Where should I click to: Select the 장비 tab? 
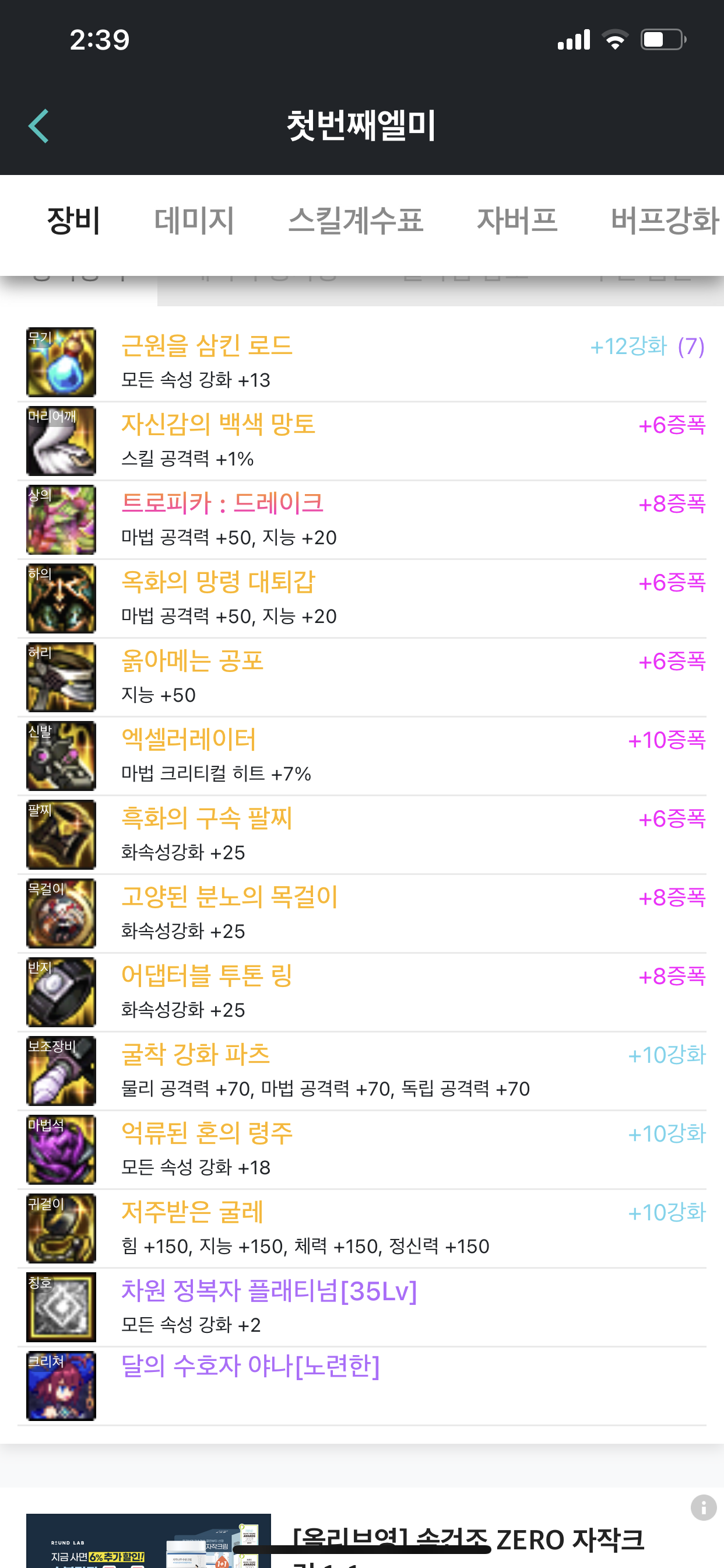[x=73, y=220]
